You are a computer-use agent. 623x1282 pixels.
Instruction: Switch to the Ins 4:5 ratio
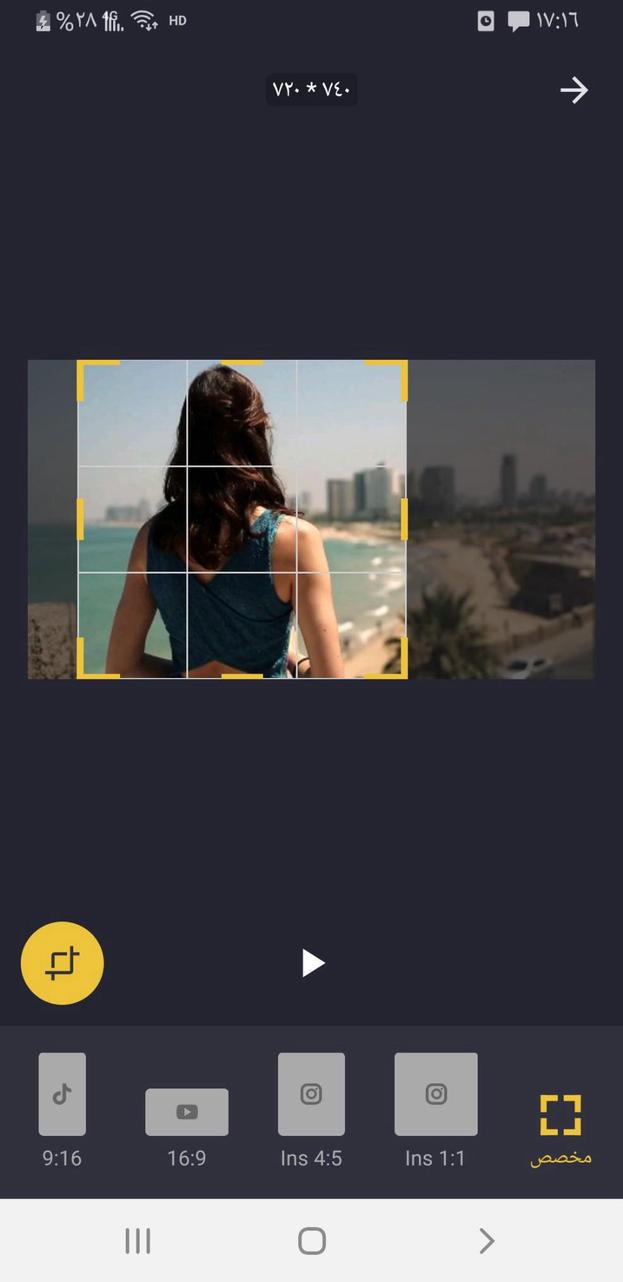[x=311, y=1108]
